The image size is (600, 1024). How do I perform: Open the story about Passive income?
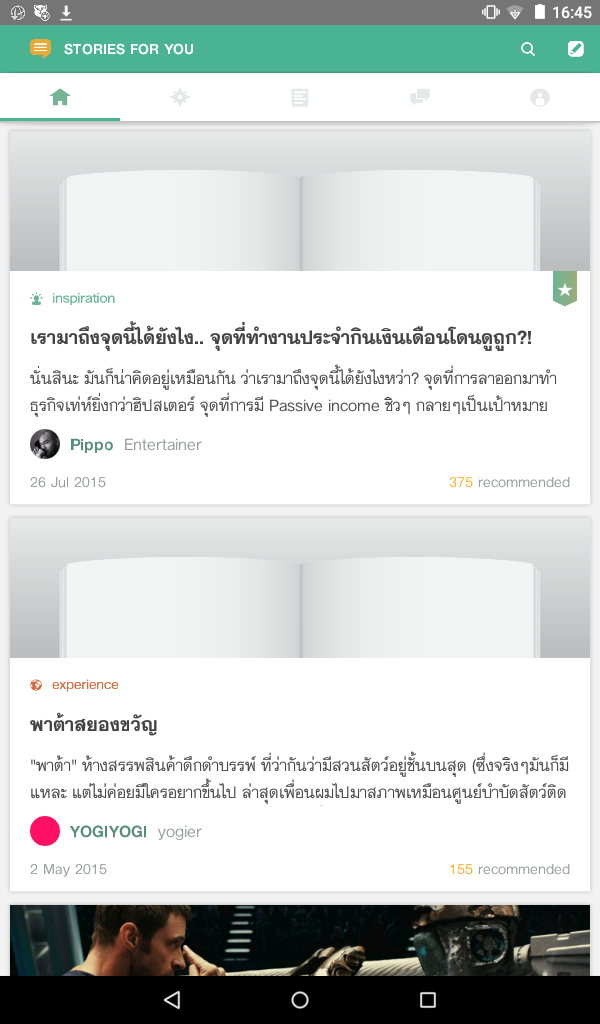(281, 339)
